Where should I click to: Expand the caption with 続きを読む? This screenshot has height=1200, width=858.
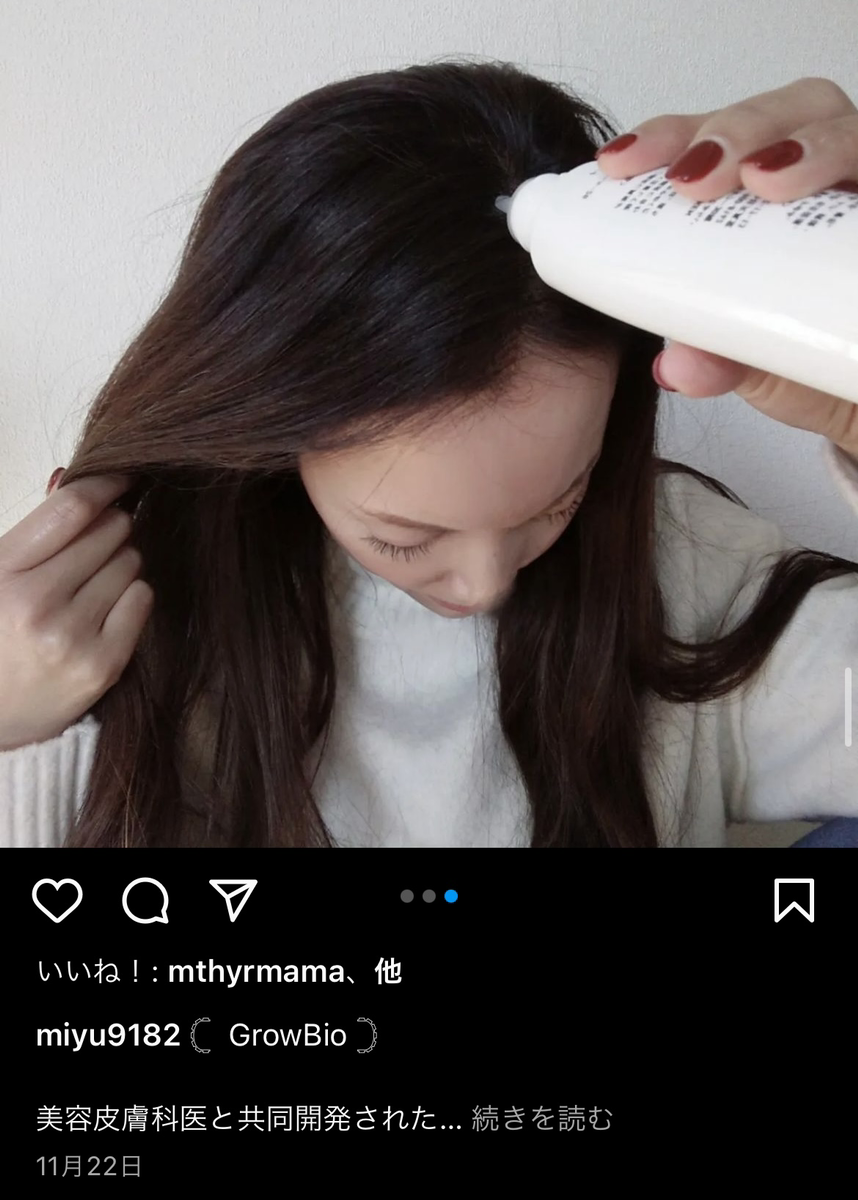pyautogui.click(x=541, y=1118)
